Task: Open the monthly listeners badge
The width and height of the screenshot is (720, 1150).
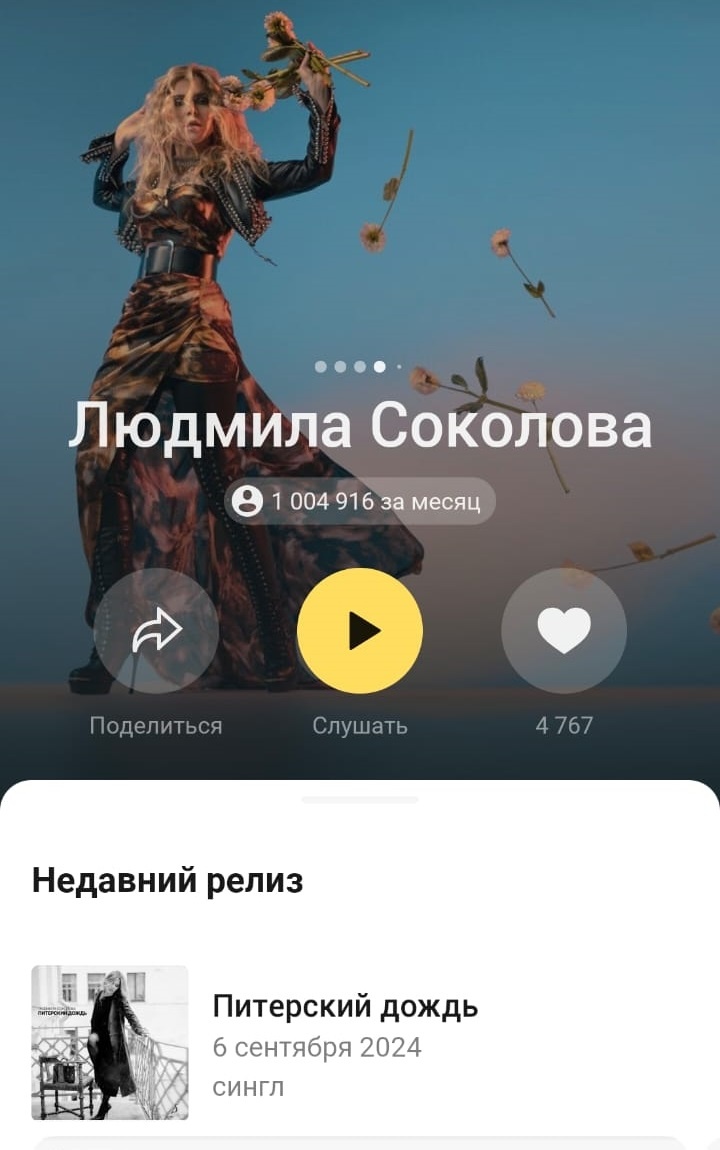Action: (359, 501)
